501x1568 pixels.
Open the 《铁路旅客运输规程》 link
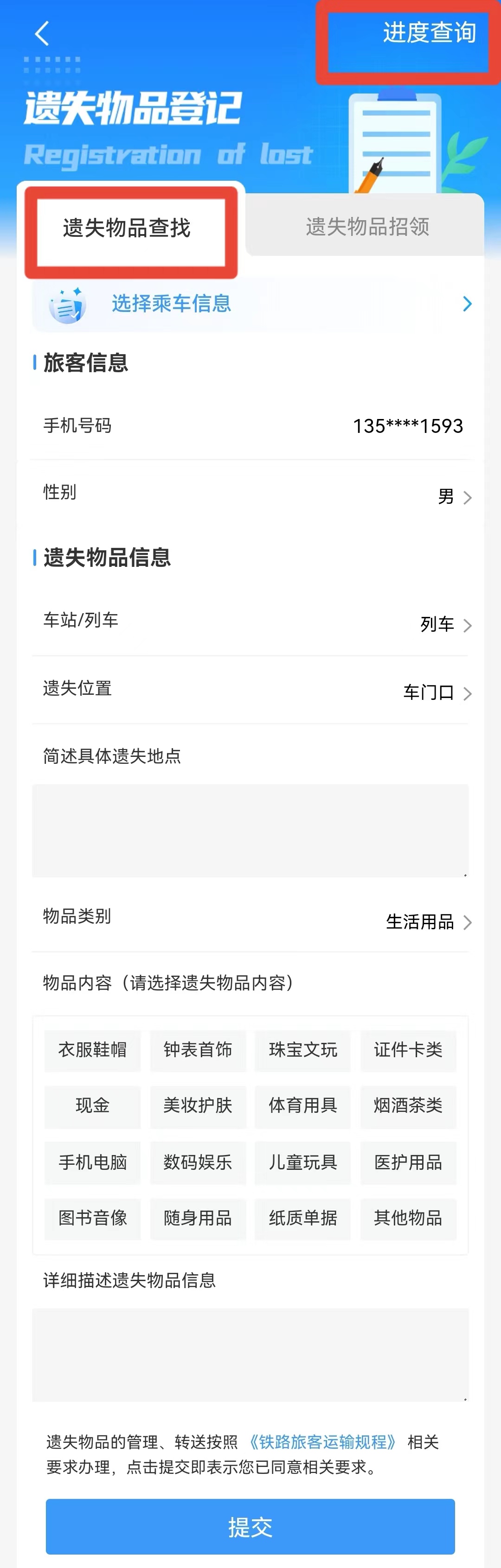[x=322, y=1442]
